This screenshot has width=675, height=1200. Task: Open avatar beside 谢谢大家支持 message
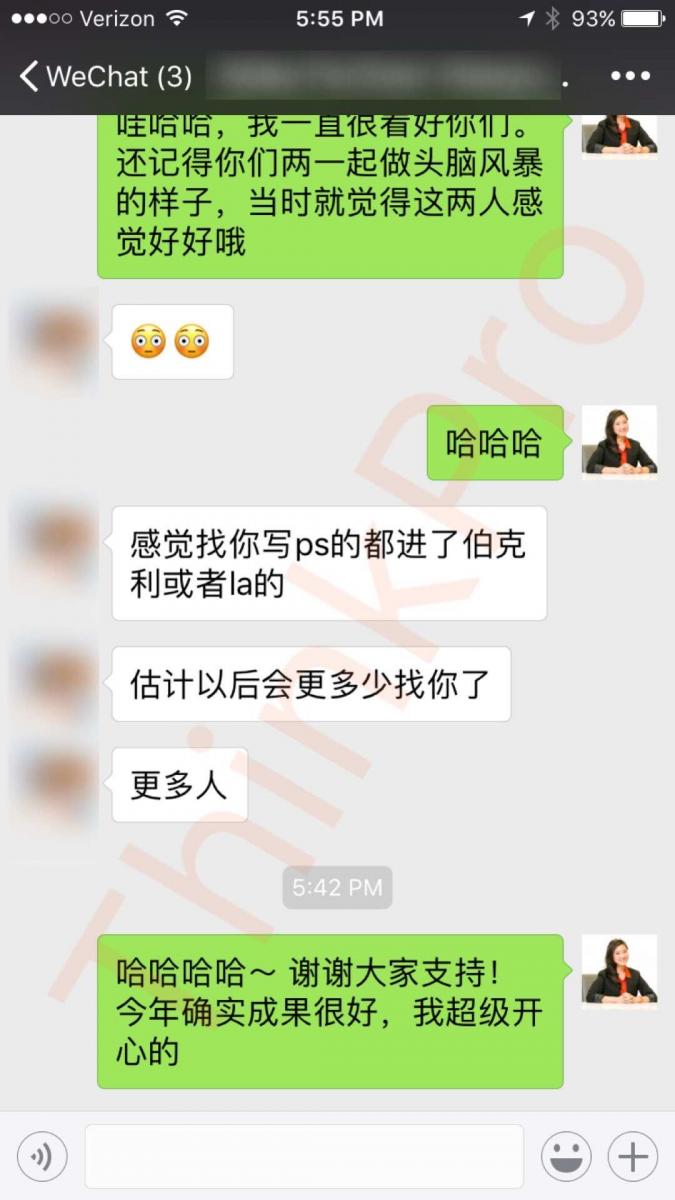(619, 971)
